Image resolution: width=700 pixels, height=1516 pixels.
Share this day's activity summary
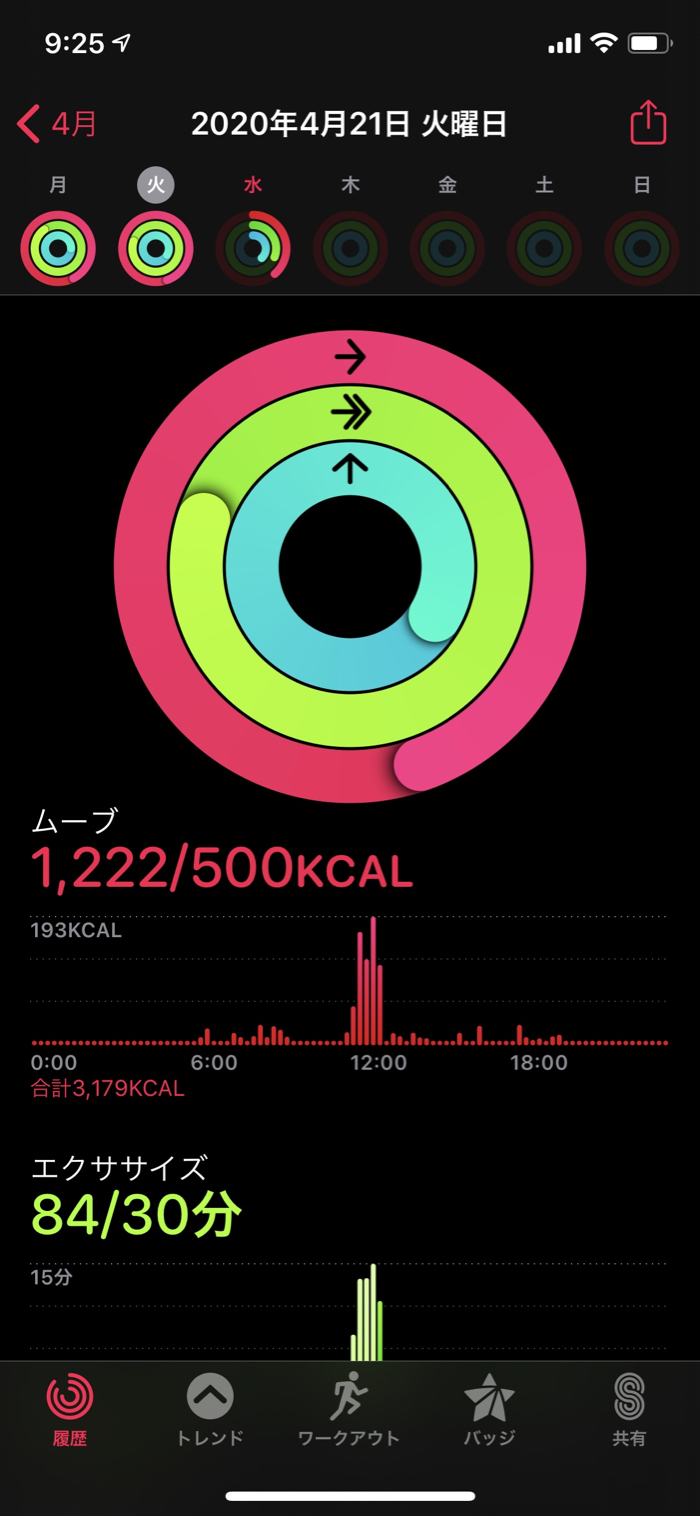pos(648,124)
